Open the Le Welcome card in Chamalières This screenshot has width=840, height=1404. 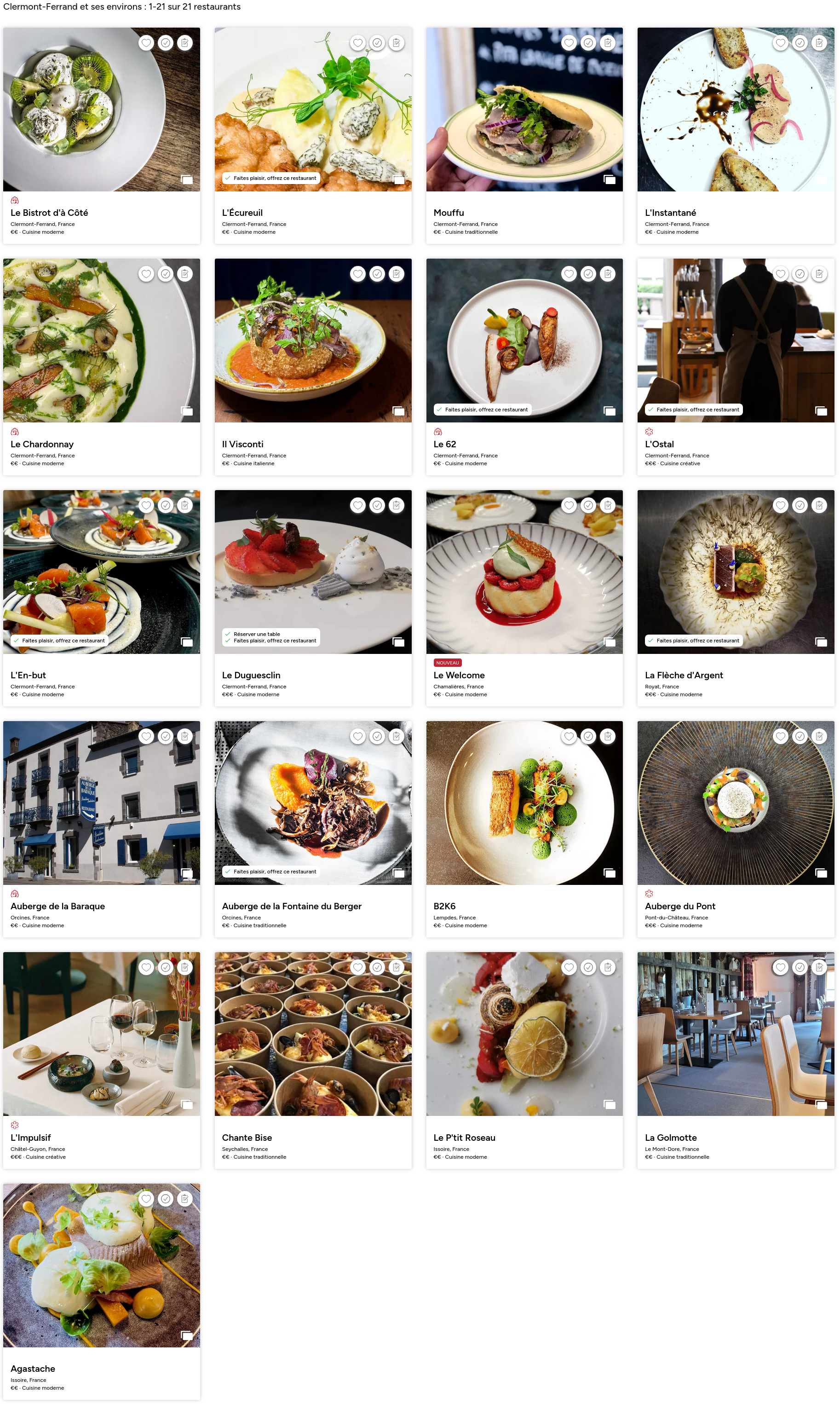[459, 676]
